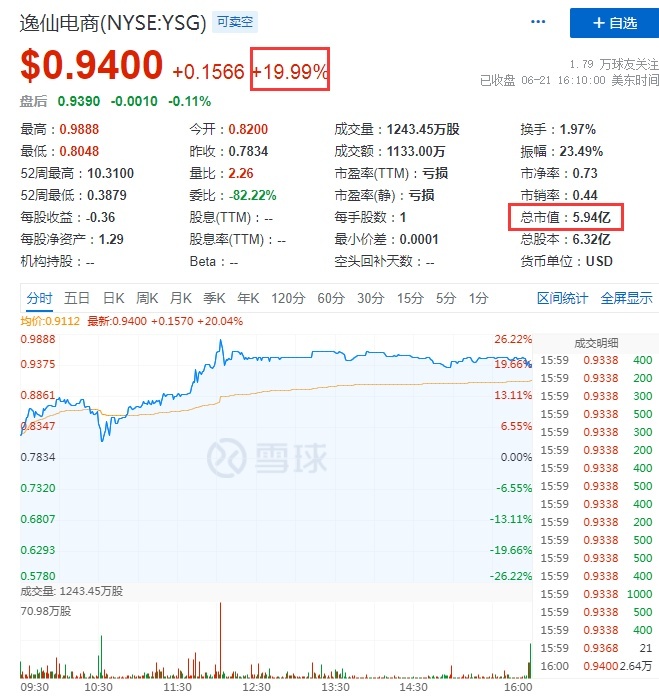
Task: Select the 周K chart tab
Action: [147, 298]
